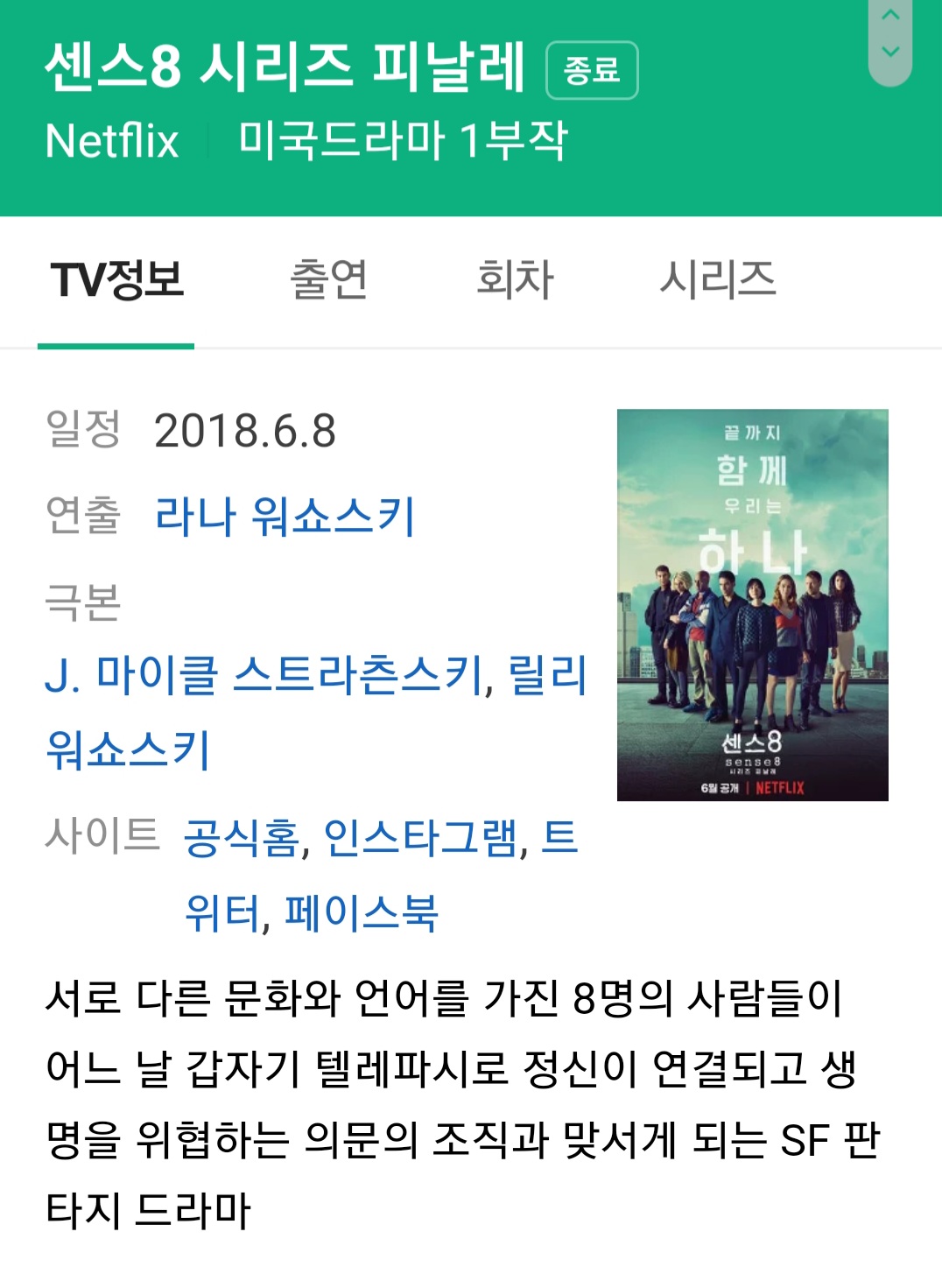
Task: Switch to the 출연 tab
Action: (x=328, y=280)
